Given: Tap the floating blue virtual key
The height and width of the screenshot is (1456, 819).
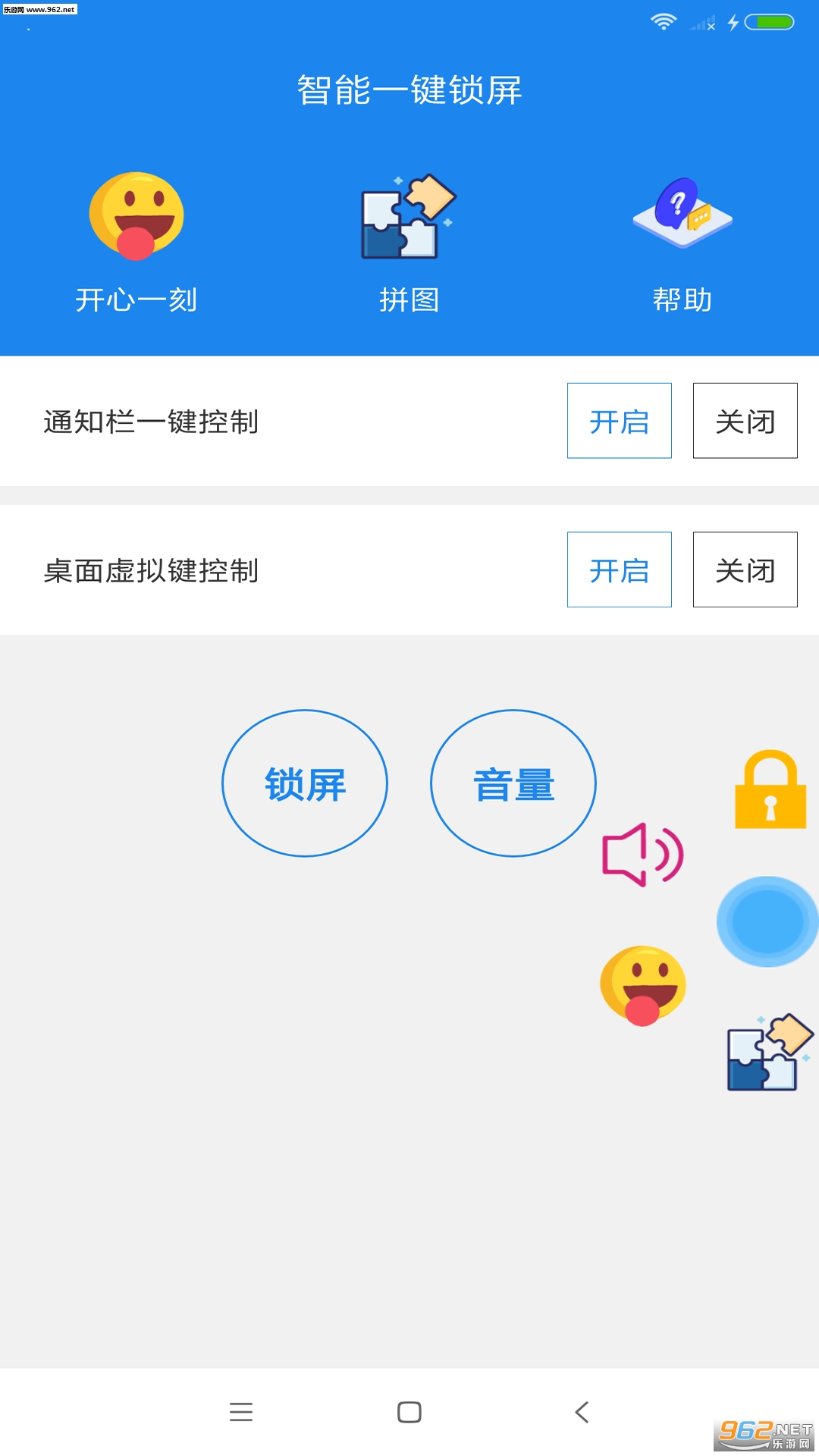Looking at the screenshot, I should pyautogui.click(x=767, y=921).
